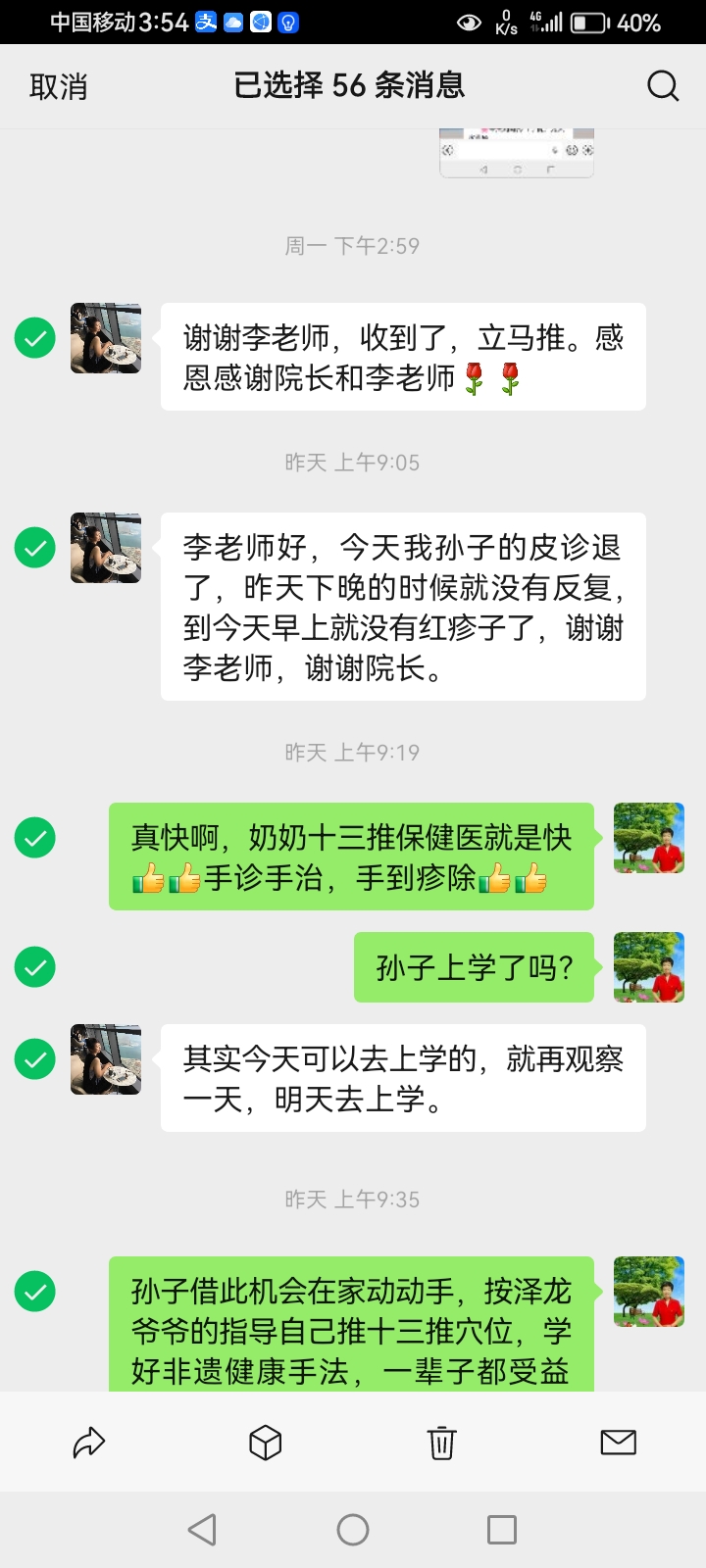Uncheck message 其实今天可以去上学的
706x1568 pixels.
pos(35,1059)
